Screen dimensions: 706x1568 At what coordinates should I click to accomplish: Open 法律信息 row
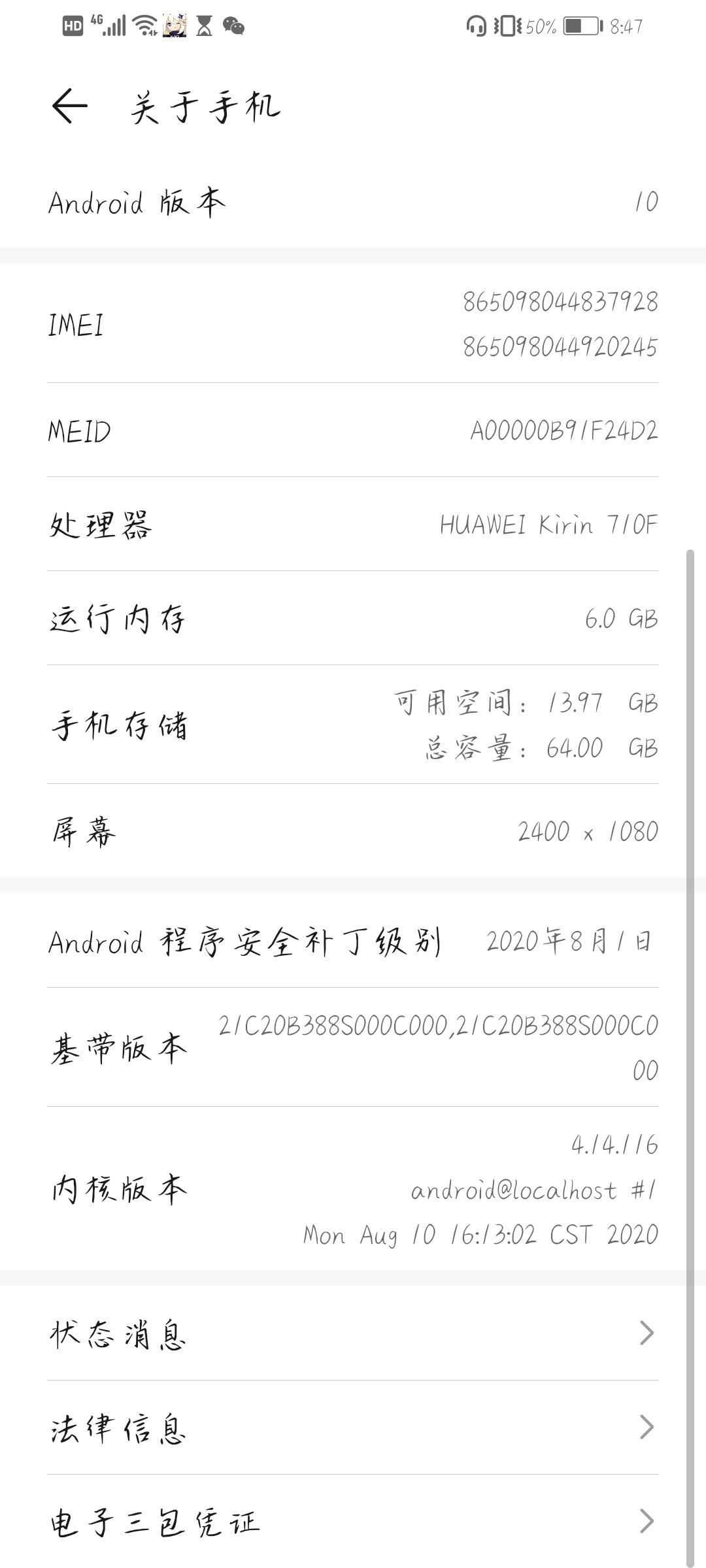pos(353,1428)
